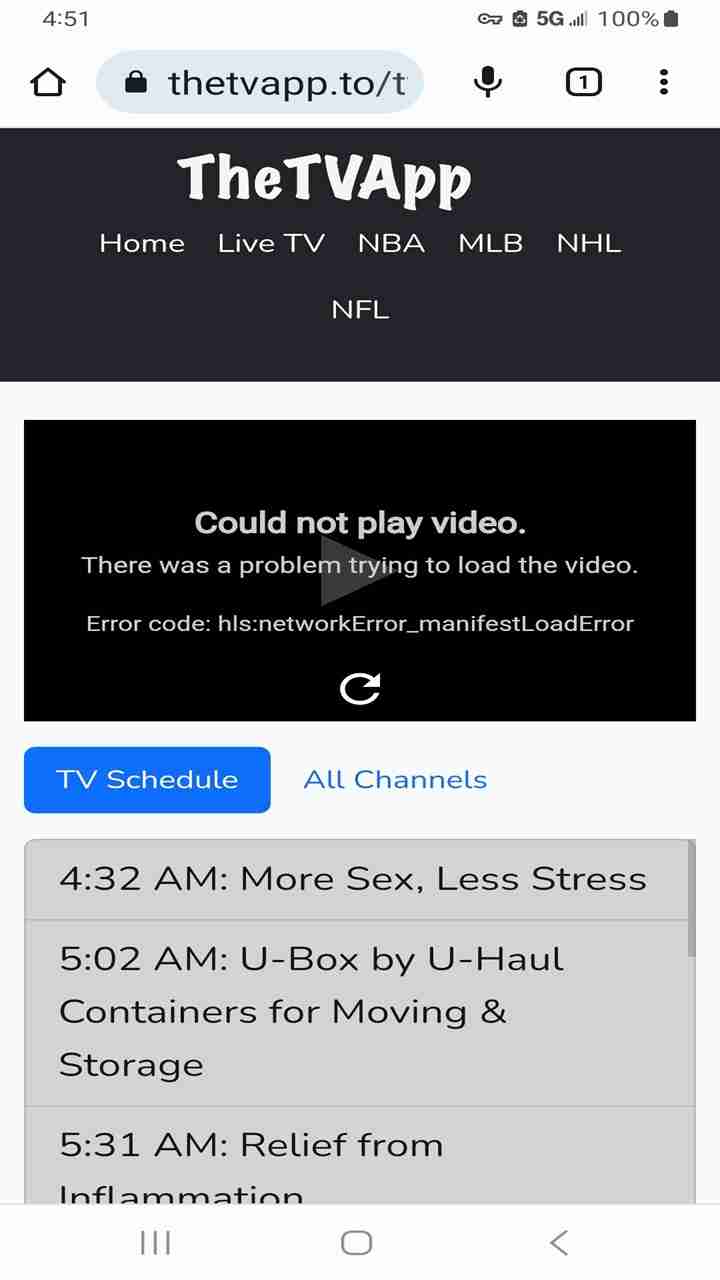Show recent apps
Screen dimensions: 720x1280
point(155,1243)
